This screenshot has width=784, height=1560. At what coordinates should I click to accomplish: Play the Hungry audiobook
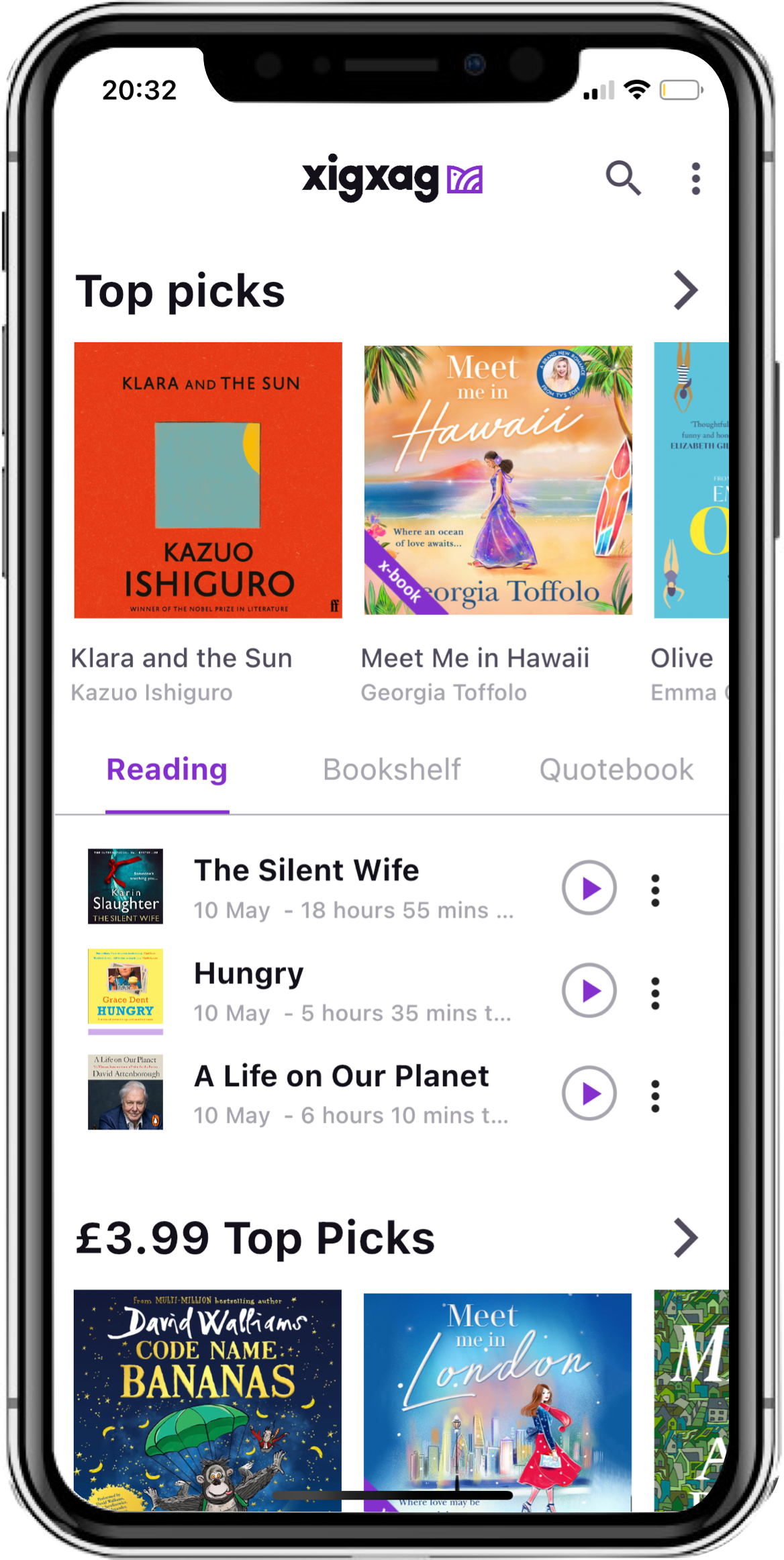tap(589, 991)
